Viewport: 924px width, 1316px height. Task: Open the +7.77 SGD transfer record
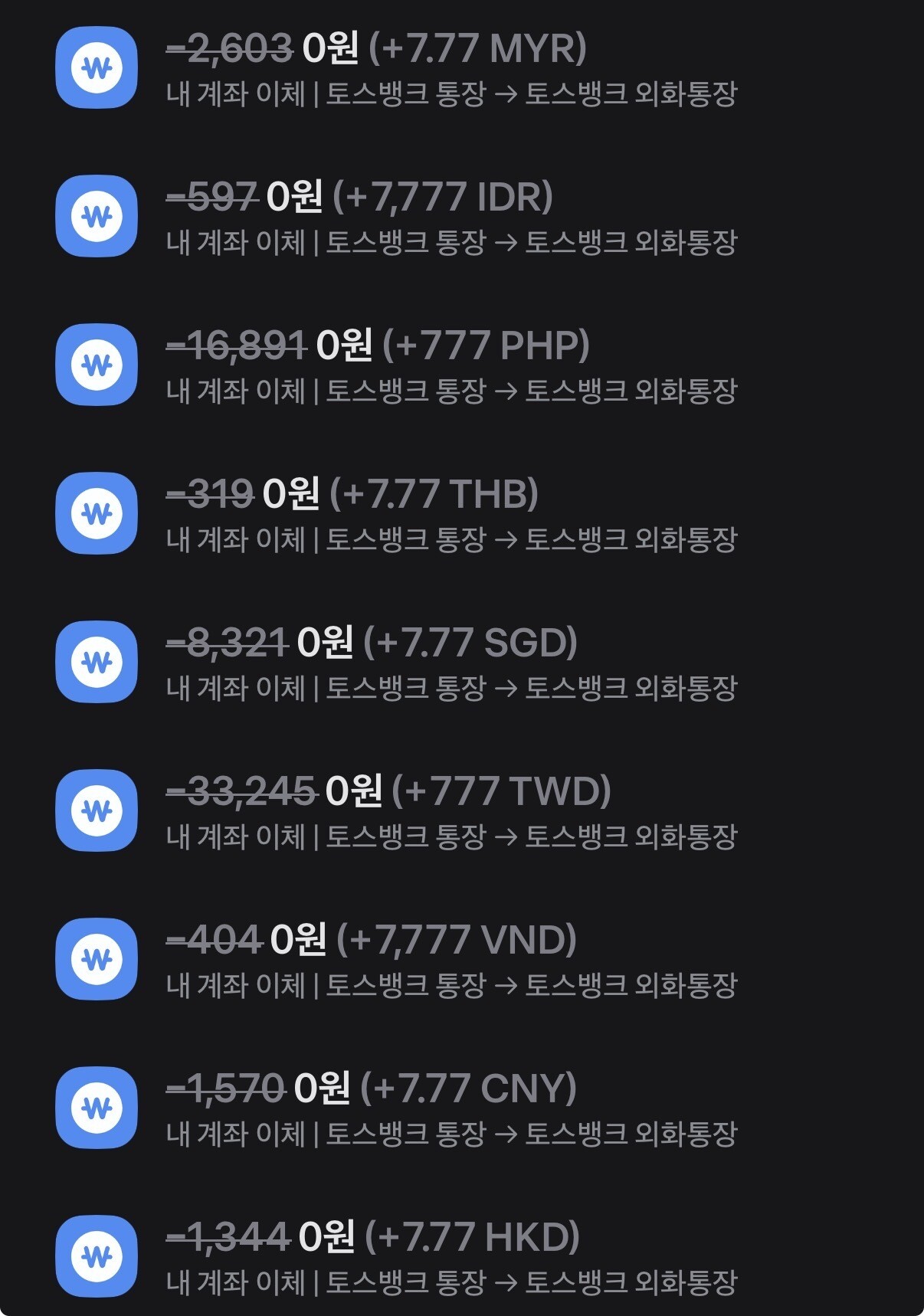(x=462, y=663)
